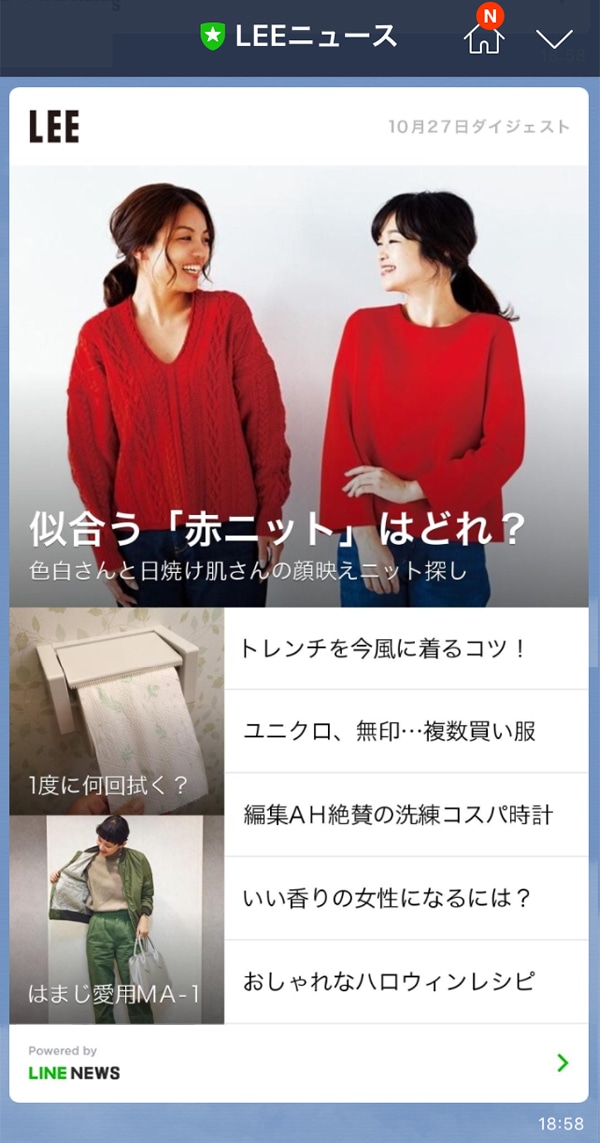Open the Powered by LINE NEWS link

click(299, 1062)
